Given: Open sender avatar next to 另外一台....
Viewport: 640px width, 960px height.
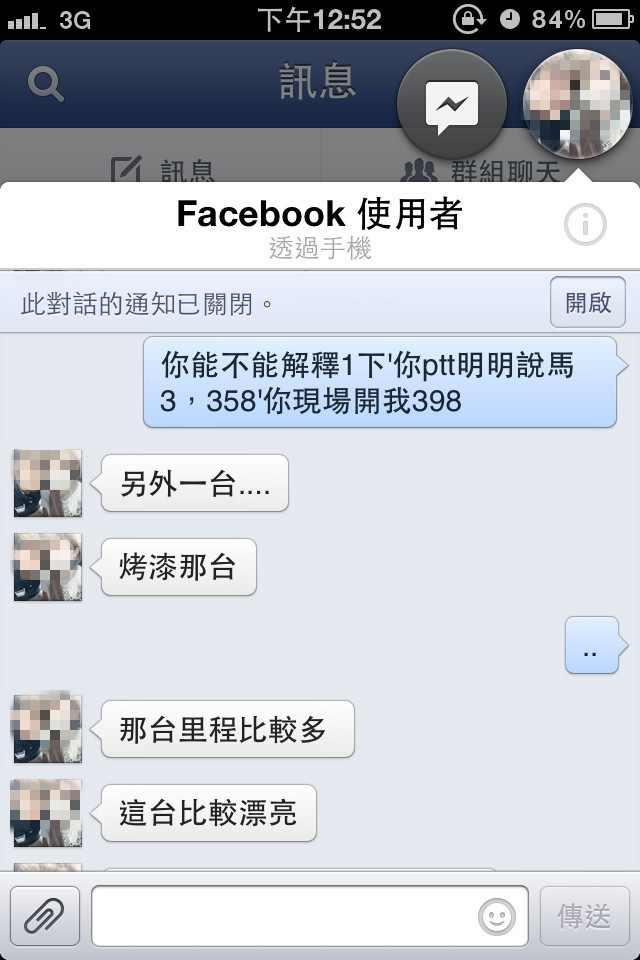Looking at the screenshot, I should point(47,482).
